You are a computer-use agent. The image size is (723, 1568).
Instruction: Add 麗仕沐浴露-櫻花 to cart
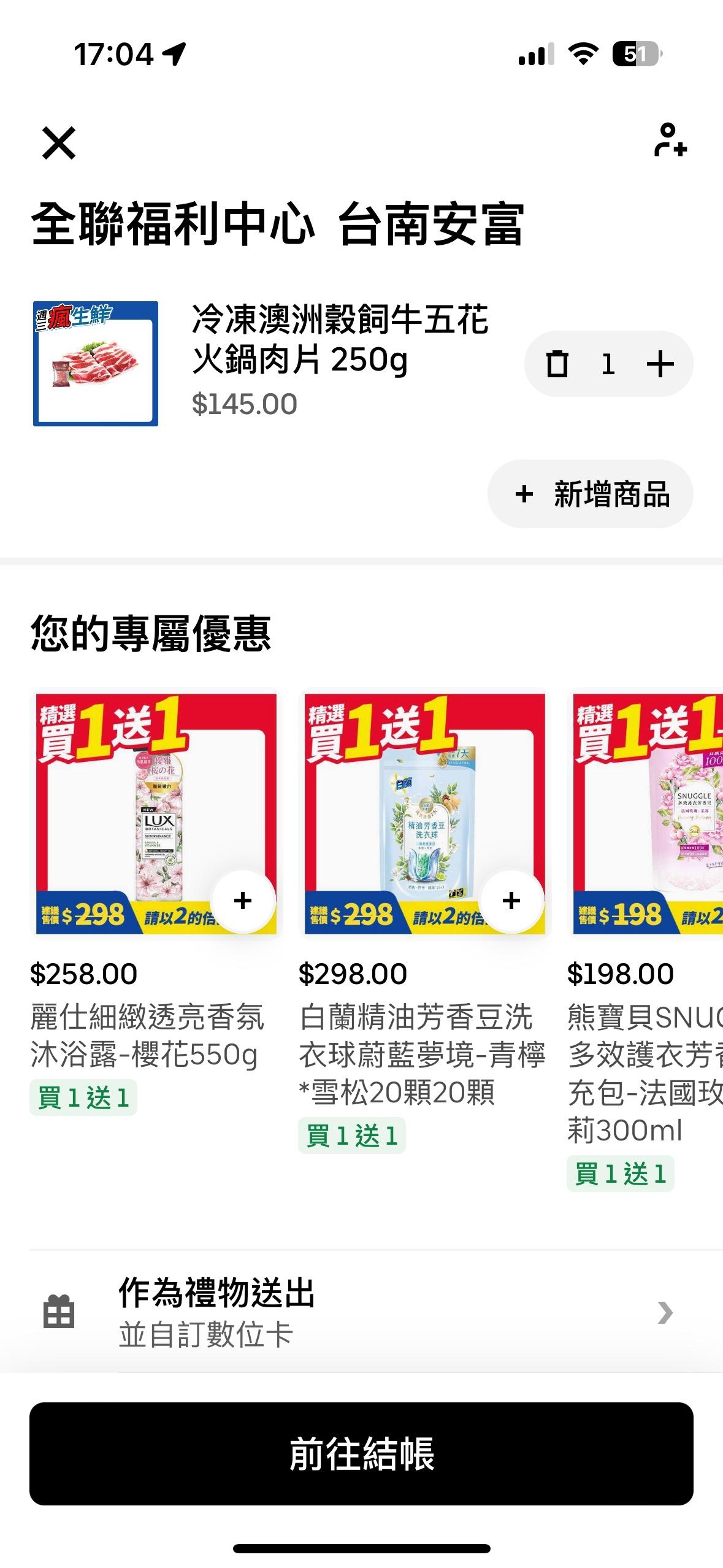pos(243,901)
